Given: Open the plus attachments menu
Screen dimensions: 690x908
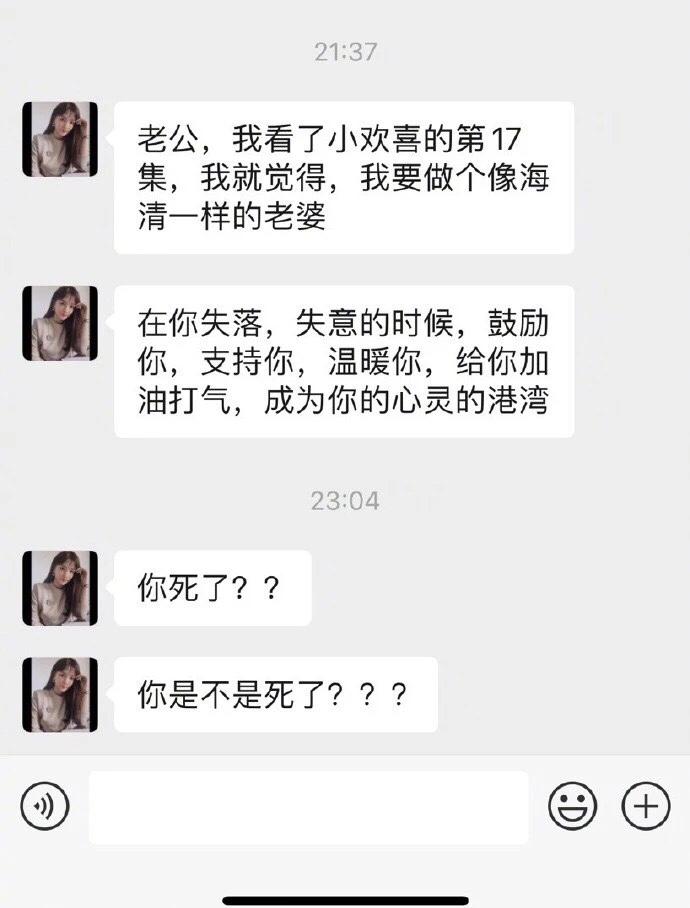Looking at the screenshot, I should tap(645, 806).
